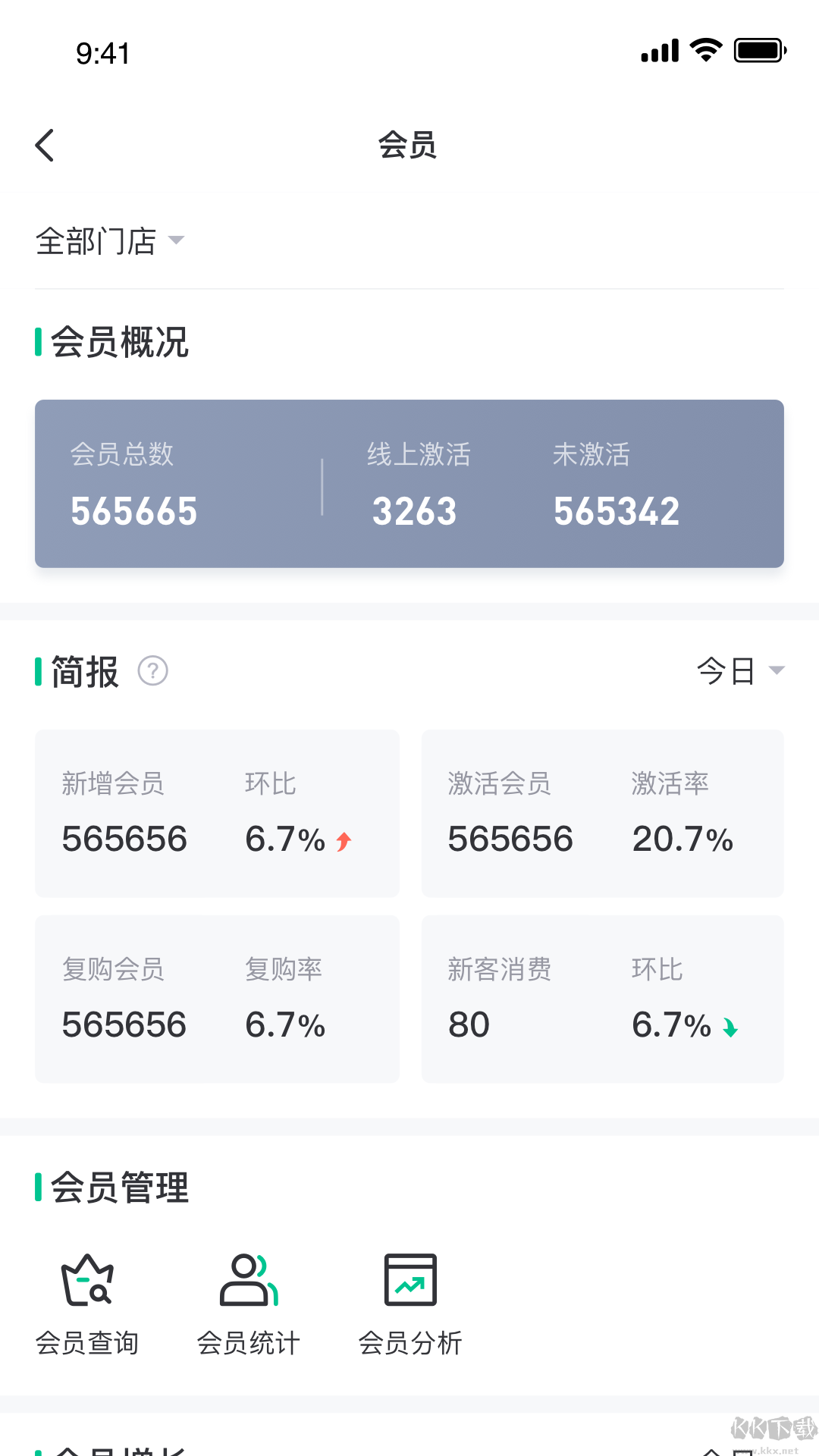This screenshot has width=819, height=1456.
Task: Open the 会员分析 member analysis tool
Action: [410, 1301]
